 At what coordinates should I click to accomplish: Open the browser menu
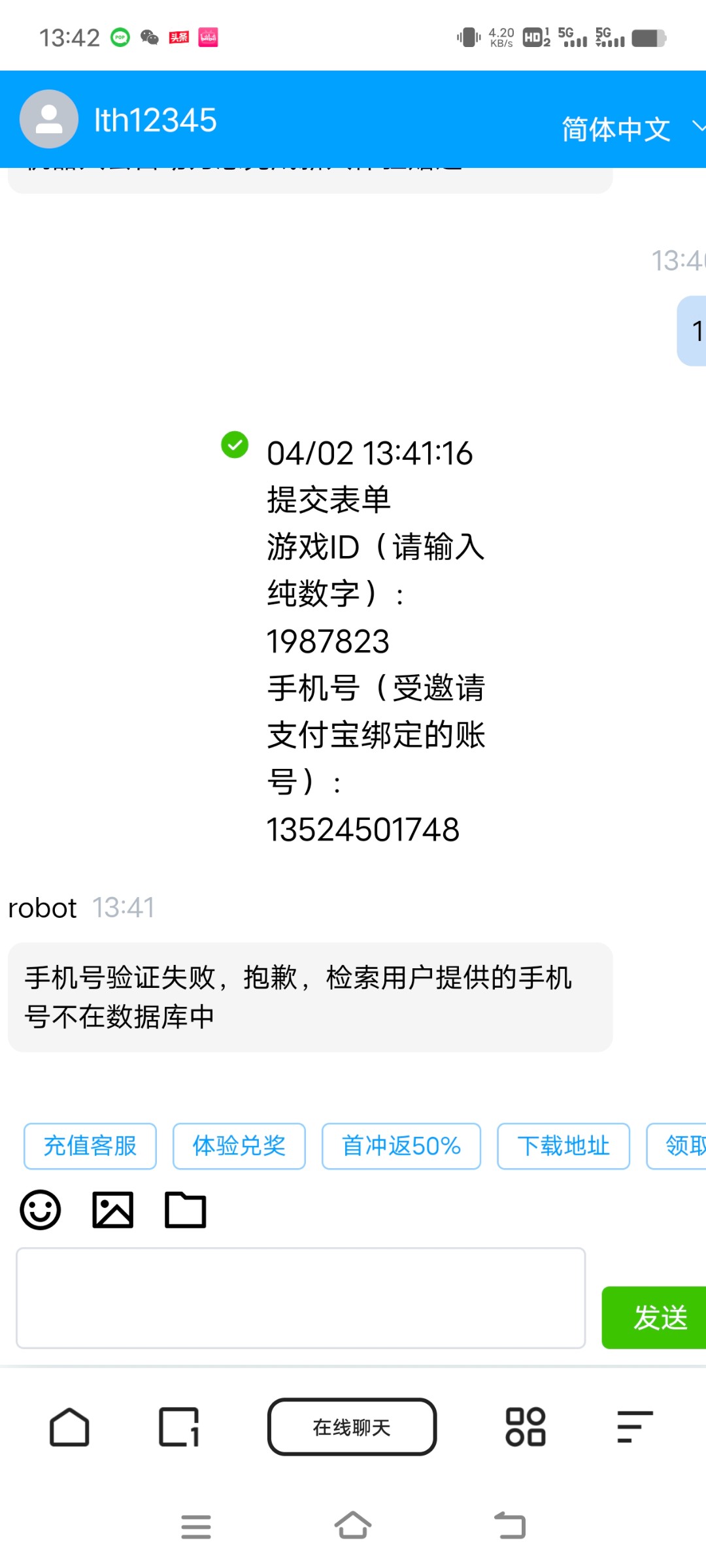635,1427
